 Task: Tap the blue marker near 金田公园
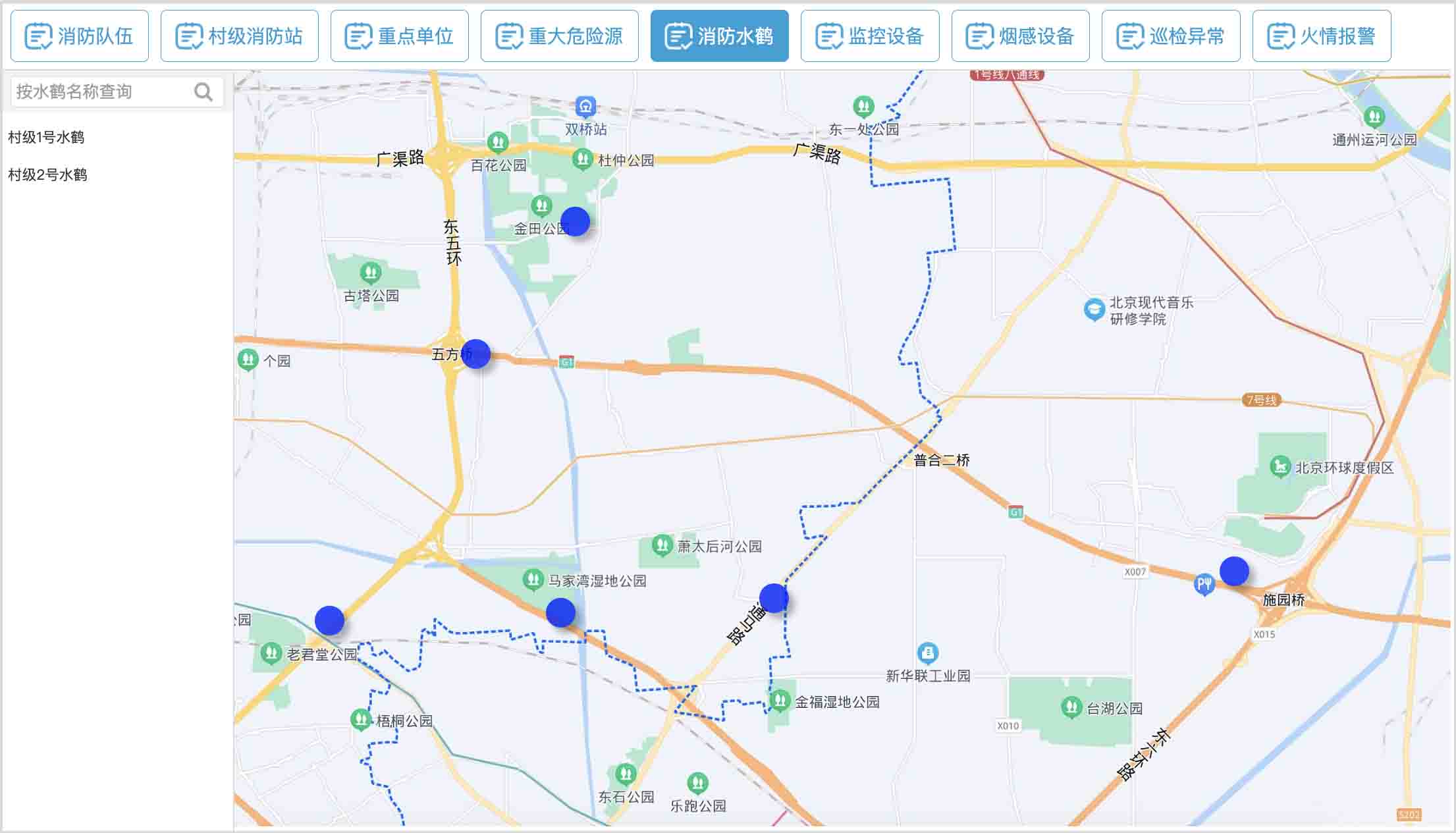(575, 222)
